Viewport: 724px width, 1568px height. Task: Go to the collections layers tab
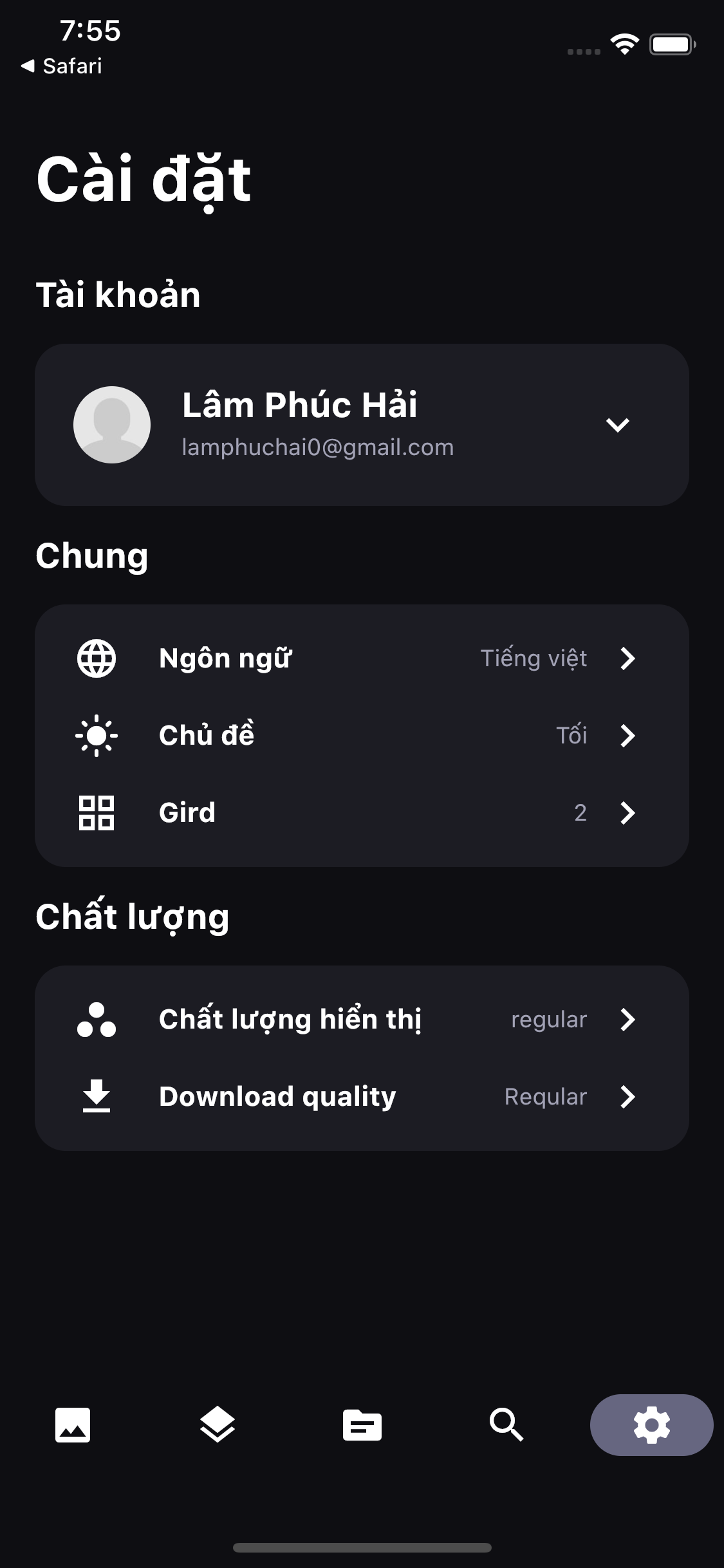tap(218, 1425)
